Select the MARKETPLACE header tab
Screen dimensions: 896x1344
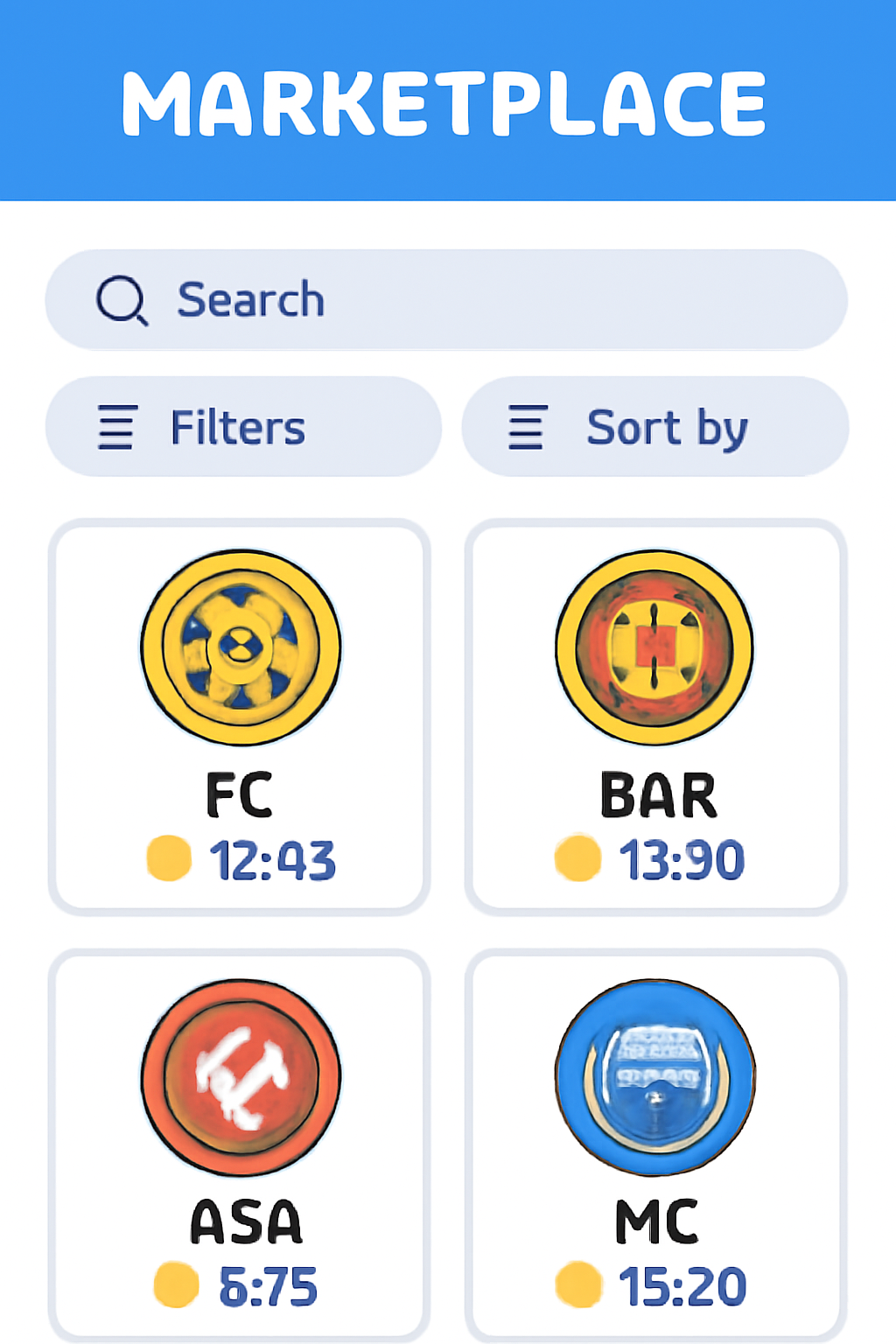[448, 101]
